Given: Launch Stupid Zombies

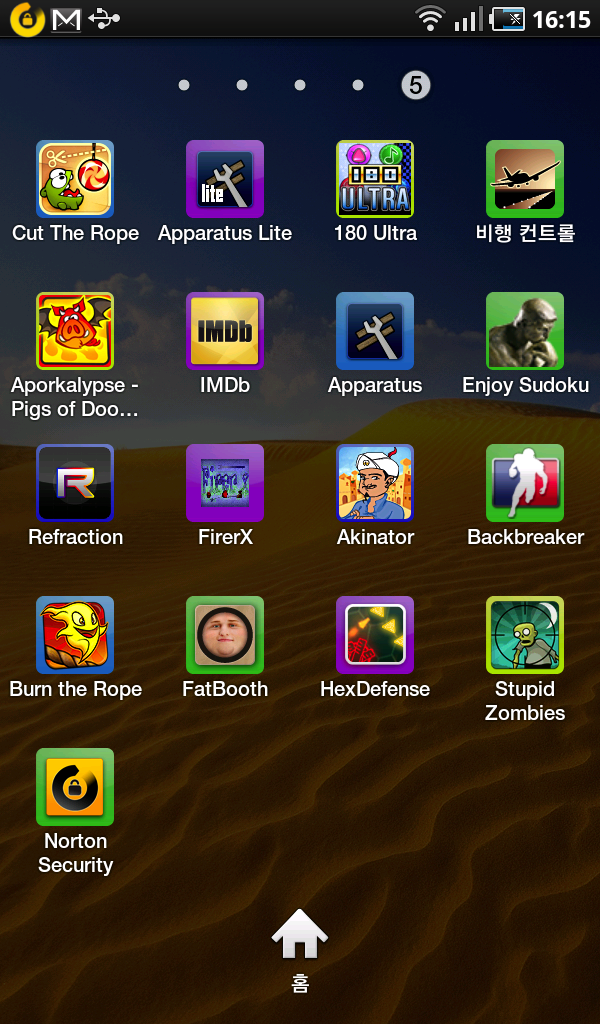Looking at the screenshot, I should coord(525,636).
